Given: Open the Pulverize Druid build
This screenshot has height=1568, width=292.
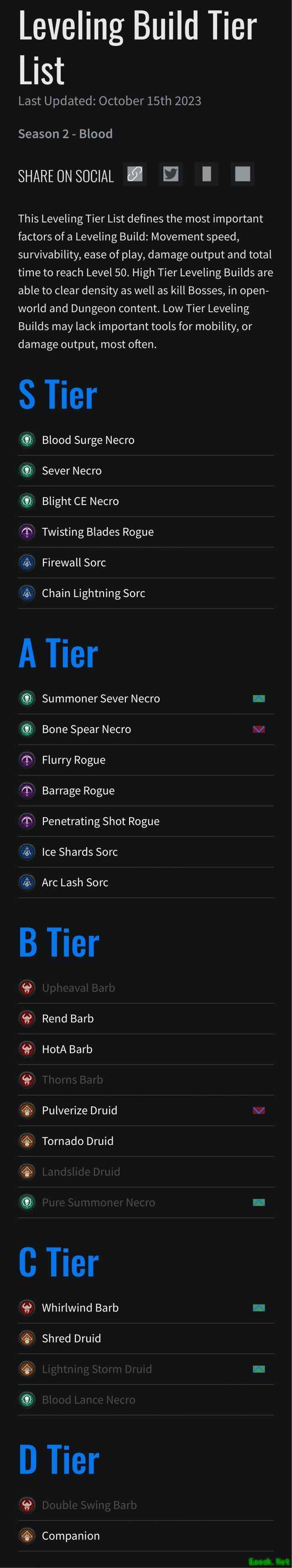Looking at the screenshot, I should (79, 1110).
